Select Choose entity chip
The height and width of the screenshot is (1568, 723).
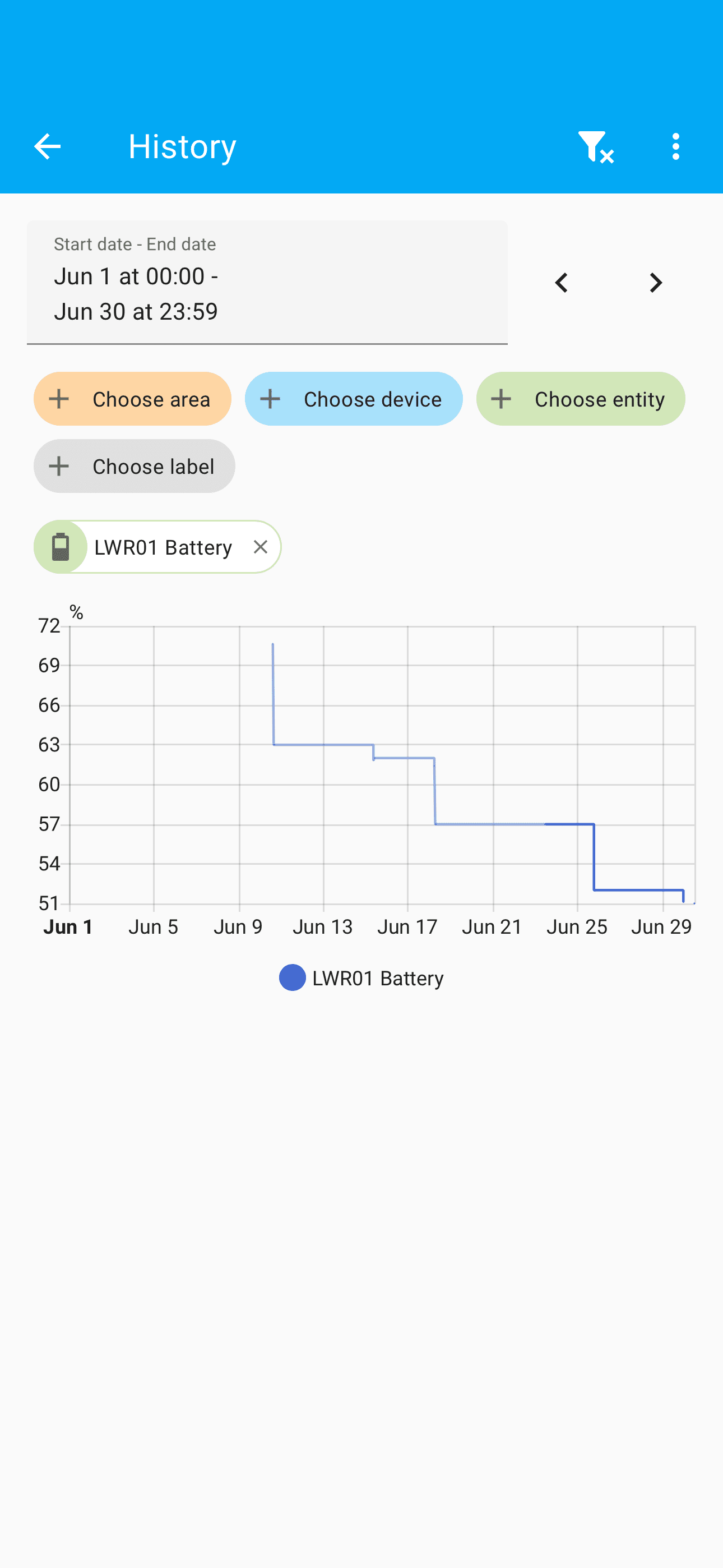click(x=580, y=399)
